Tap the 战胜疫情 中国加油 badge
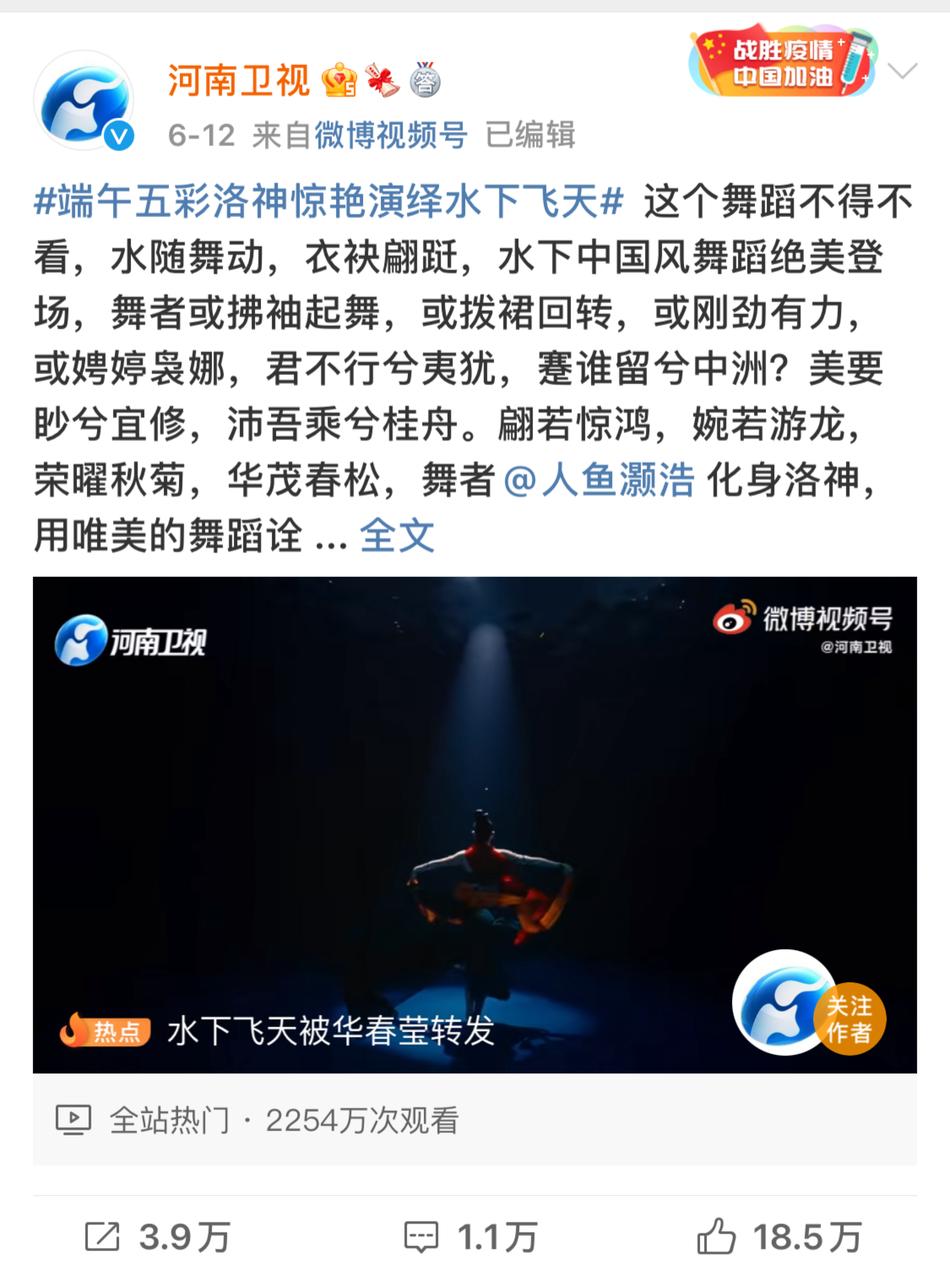 pos(783,62)
